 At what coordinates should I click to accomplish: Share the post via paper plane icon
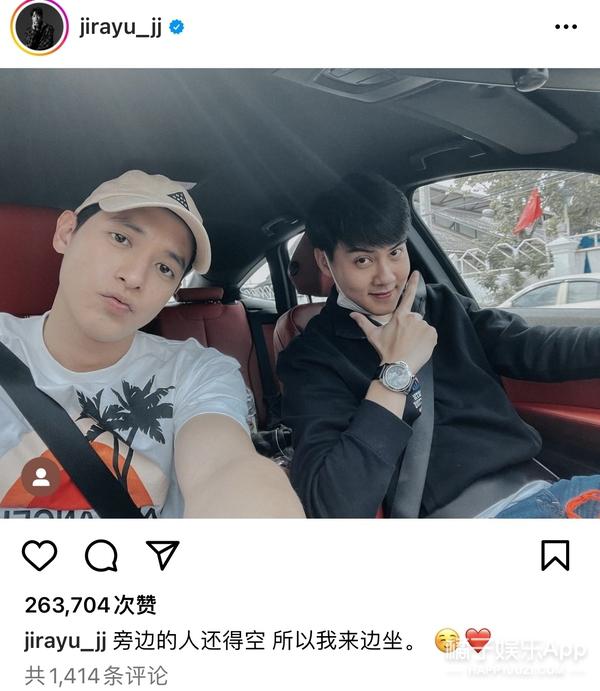click(x=162, y=555)
